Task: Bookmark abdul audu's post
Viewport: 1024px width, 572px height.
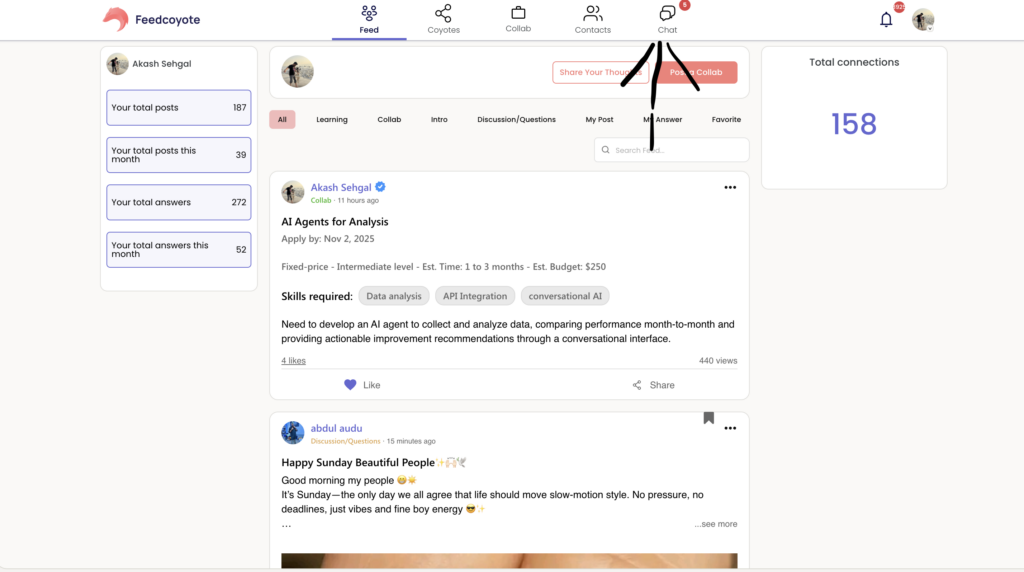Action: click(708, 418)
